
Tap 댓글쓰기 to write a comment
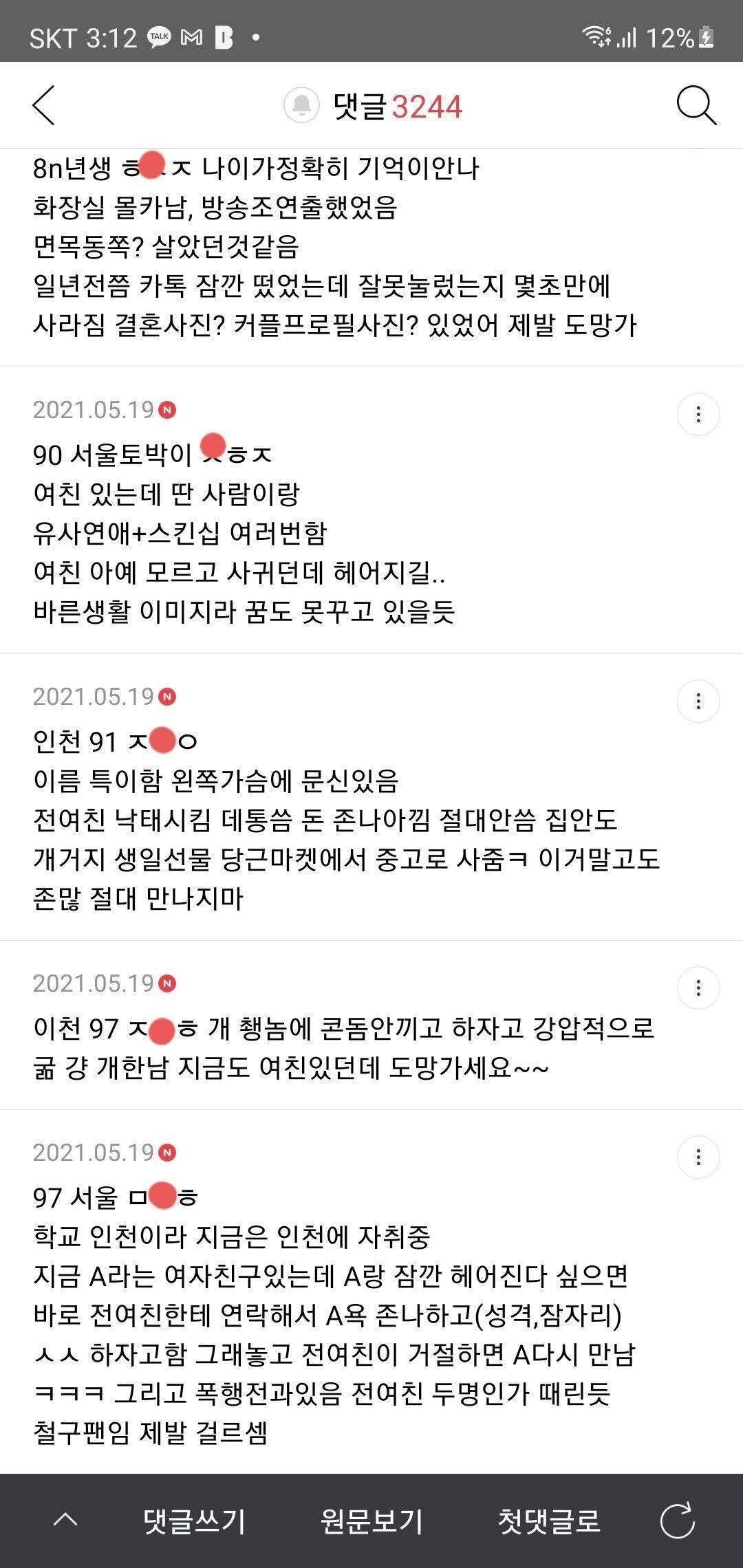click(194, 1521)
